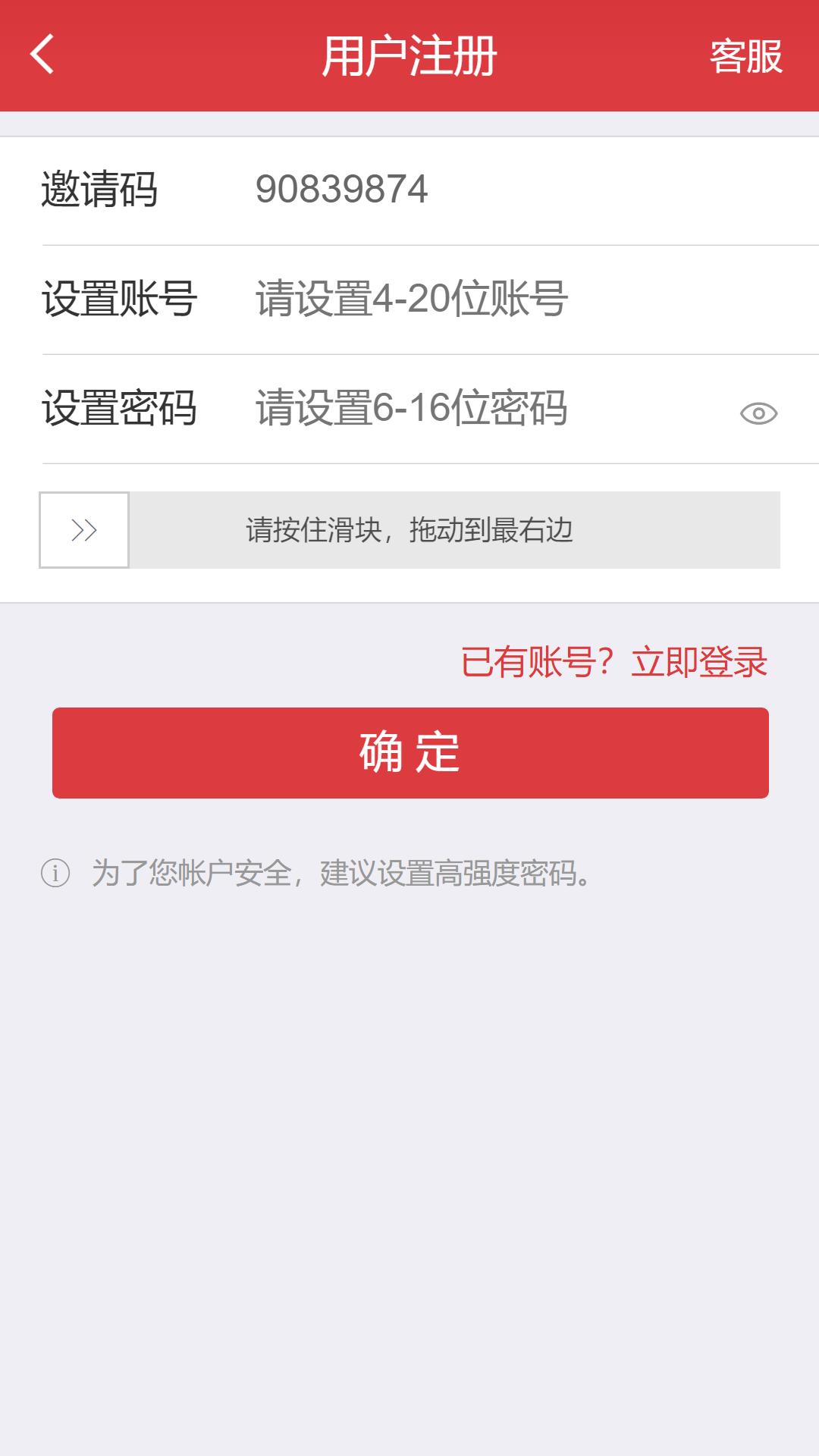Viewport: 819px width, 1456px height.
Task: Toggle password visibility eye icon
Action: (759, 413)
